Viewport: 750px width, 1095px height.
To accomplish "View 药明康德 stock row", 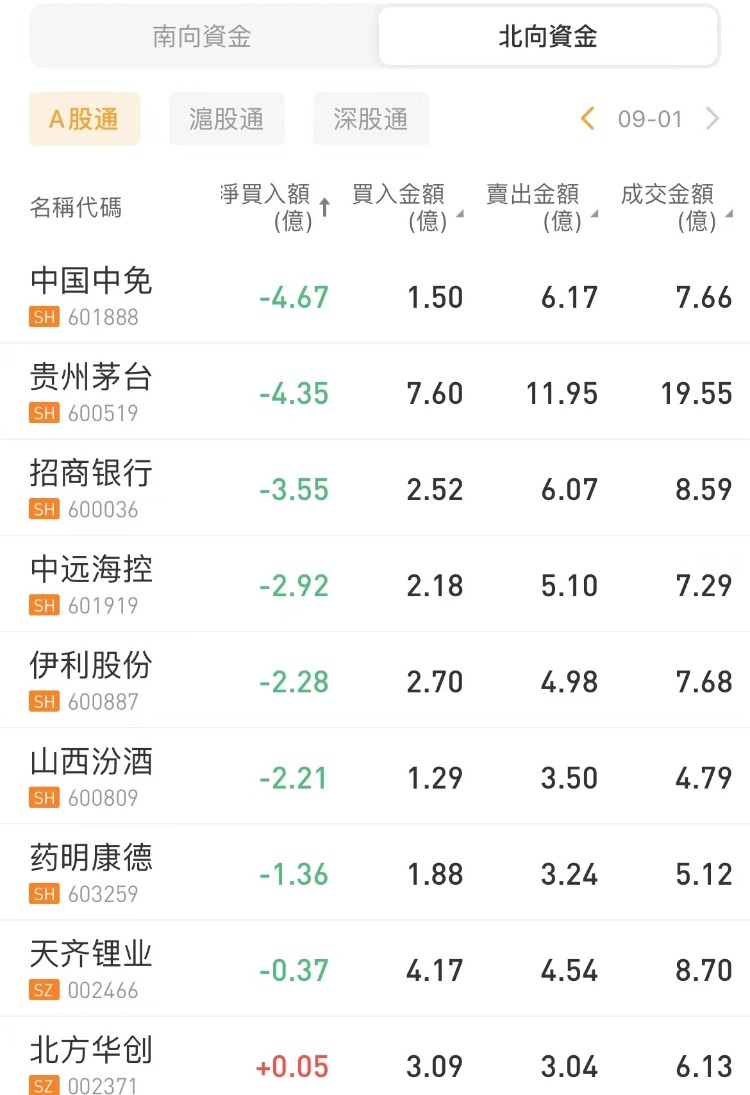I will (x=92, y=872).
